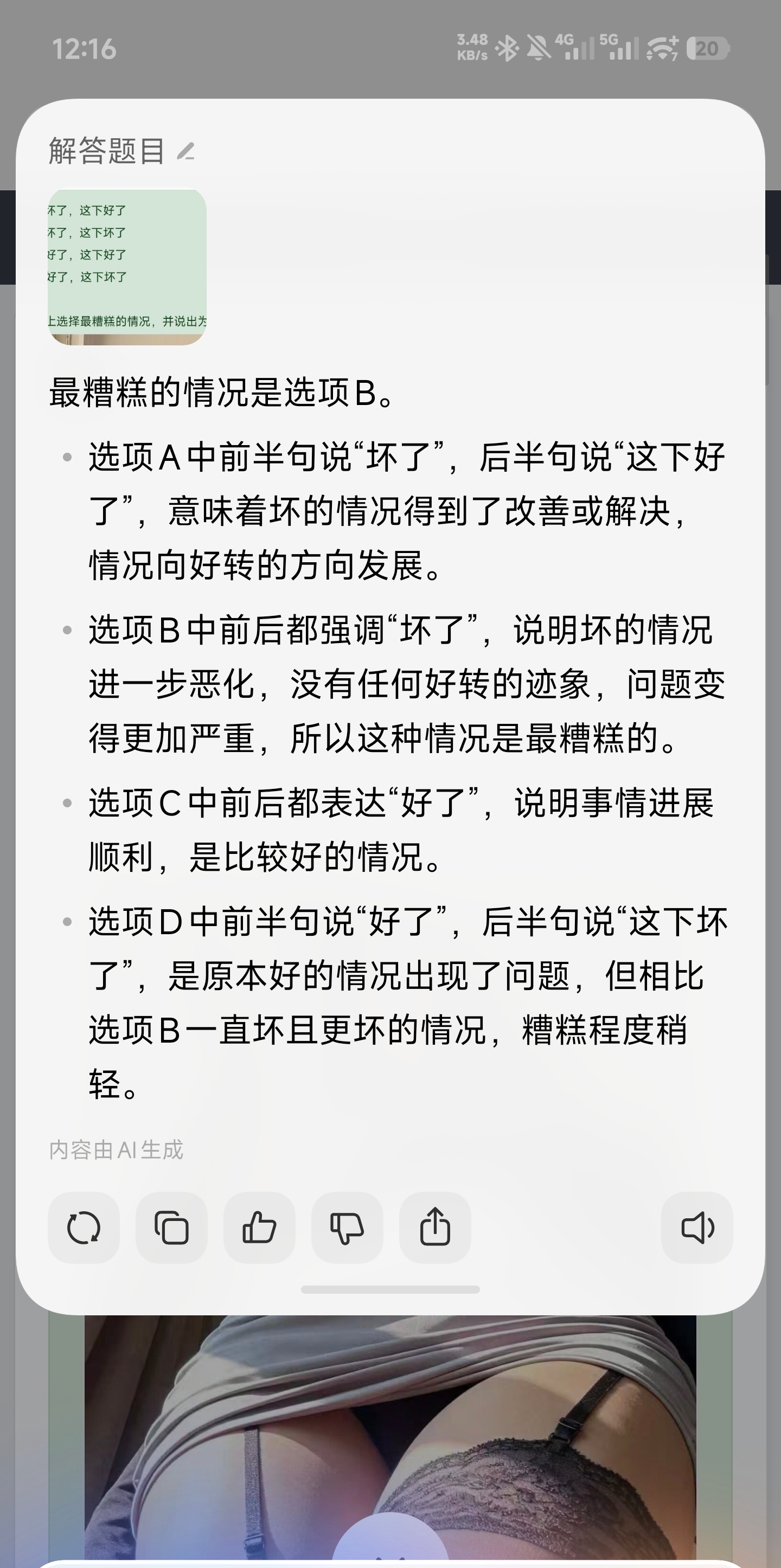The image size is (781, 1568).
Task: Edit the 解答题目 title with pencil icon
Action: pyautogui.click(x=185, y=151)
